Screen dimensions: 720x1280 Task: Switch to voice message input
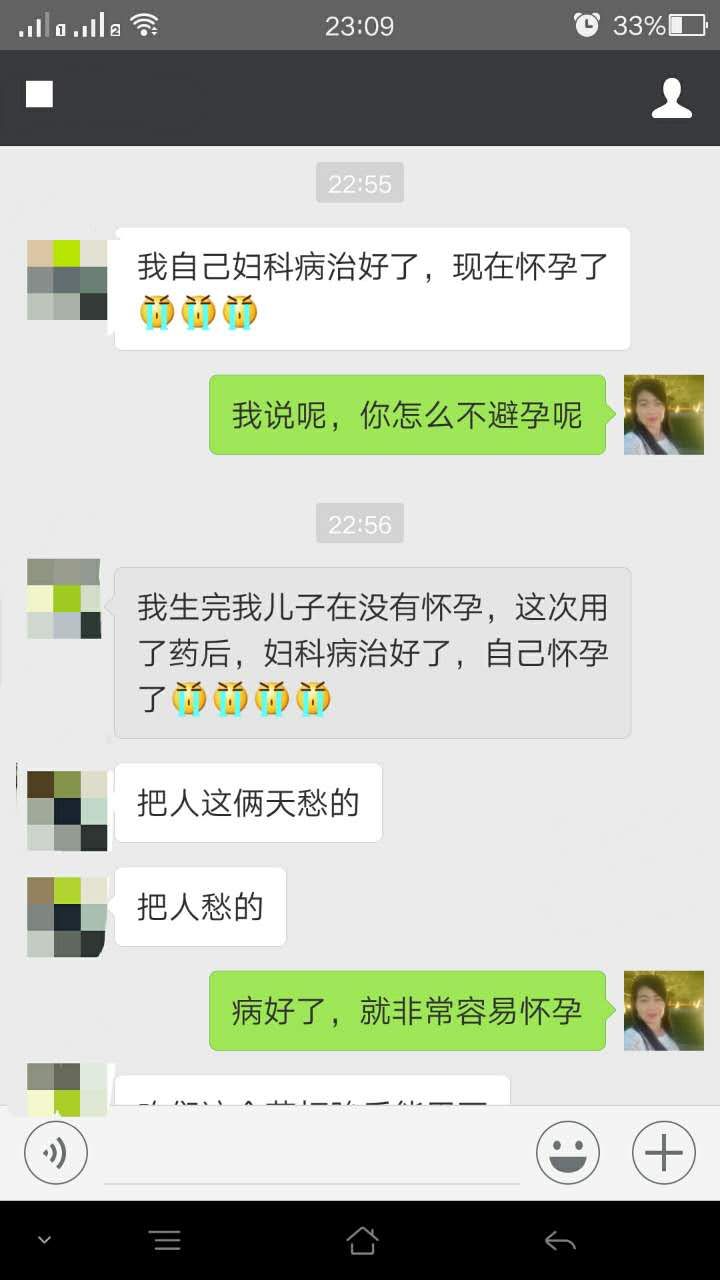56,1153
